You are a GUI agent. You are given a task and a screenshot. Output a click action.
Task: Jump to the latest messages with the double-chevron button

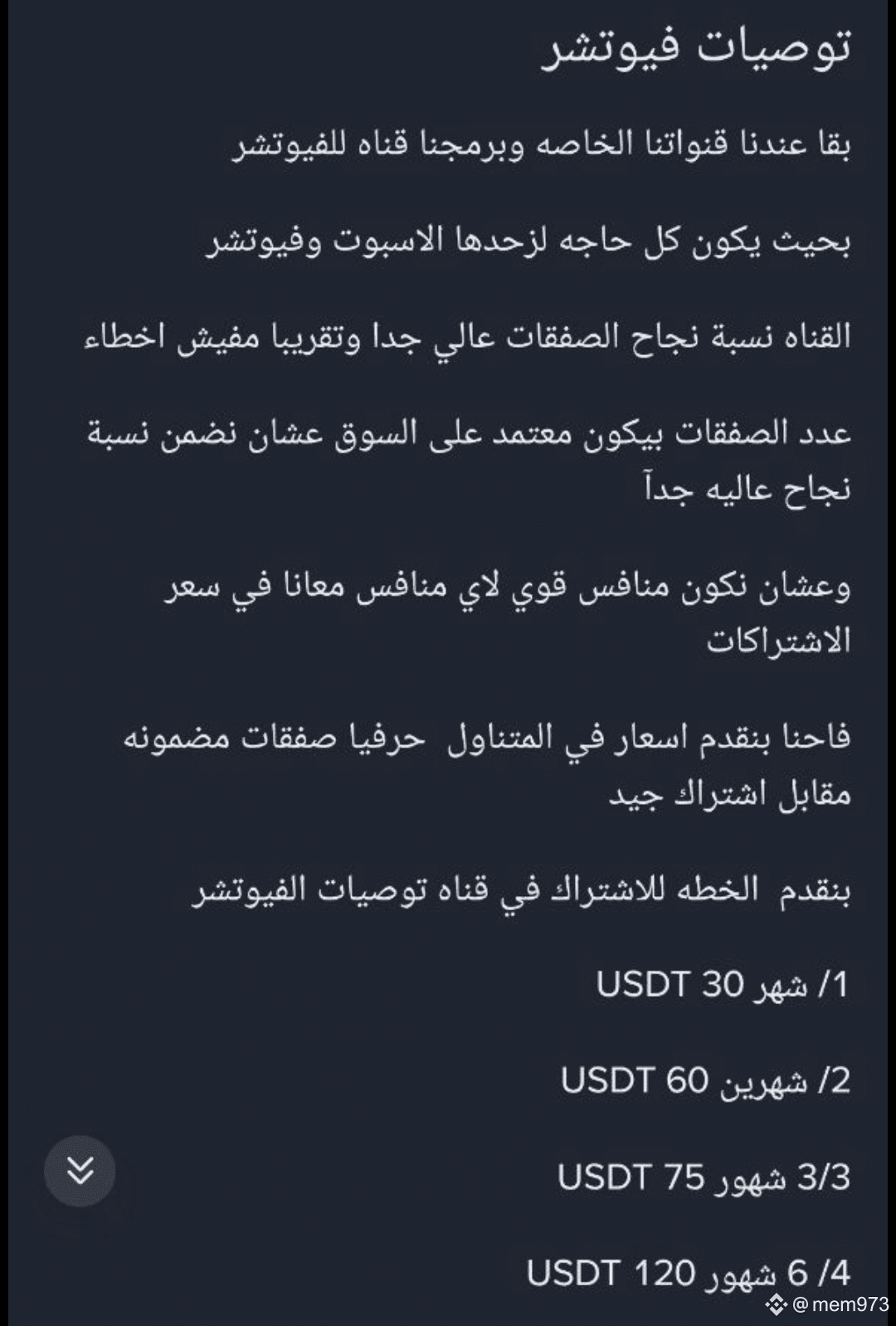80,1171
